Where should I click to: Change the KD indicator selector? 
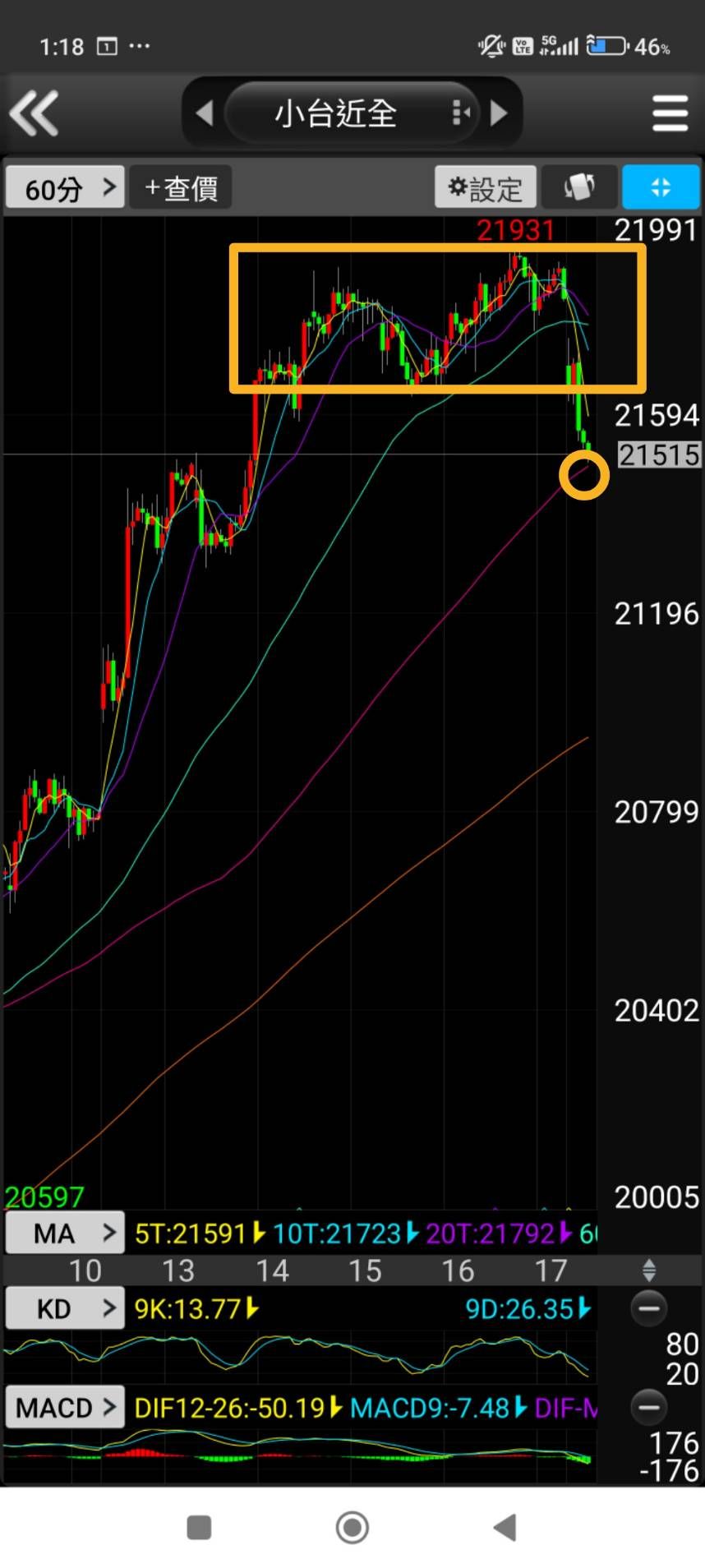(x=65, y=1307)
